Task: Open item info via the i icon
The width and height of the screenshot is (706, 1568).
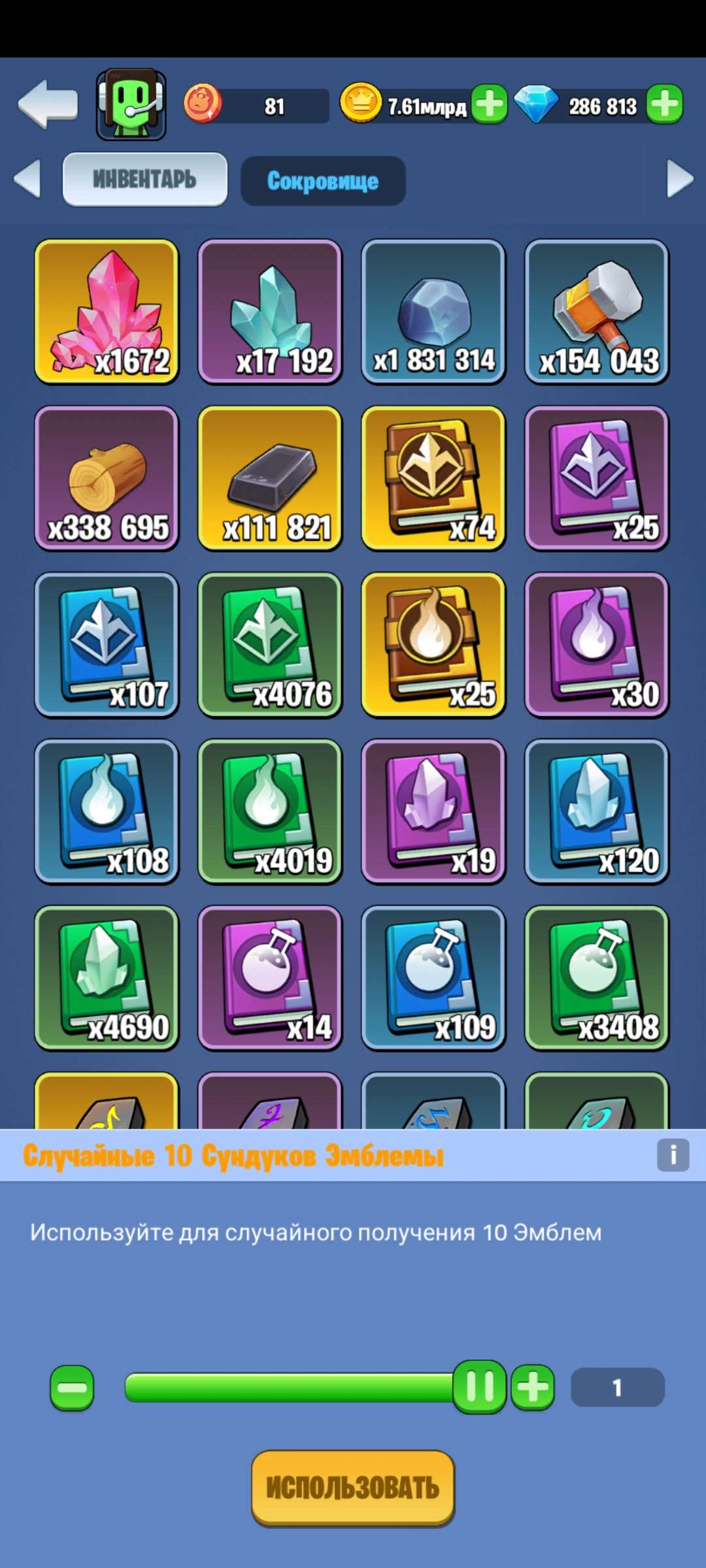Action: [x=673, y=1155]
